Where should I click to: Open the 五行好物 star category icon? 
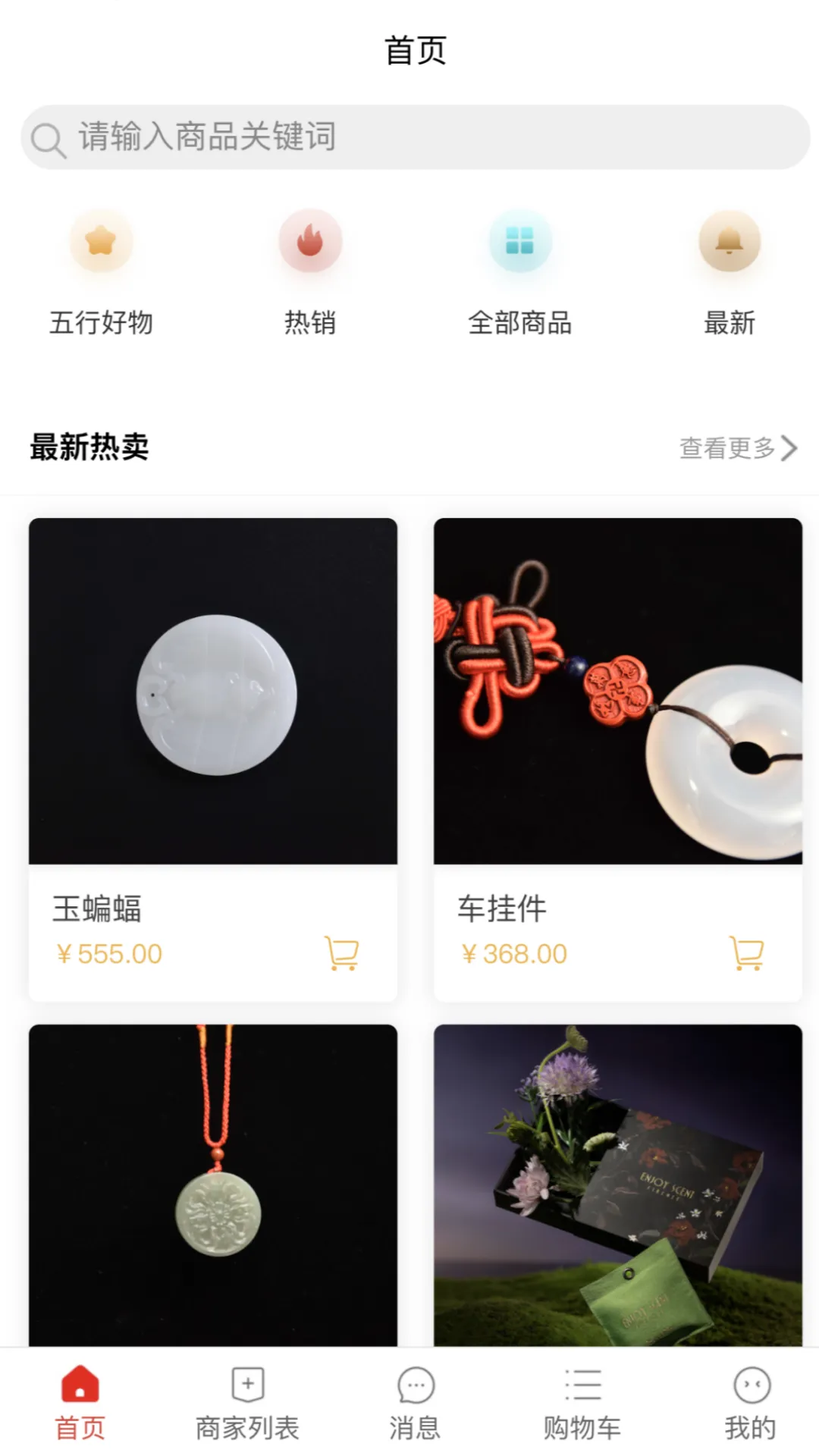point(101,241)
